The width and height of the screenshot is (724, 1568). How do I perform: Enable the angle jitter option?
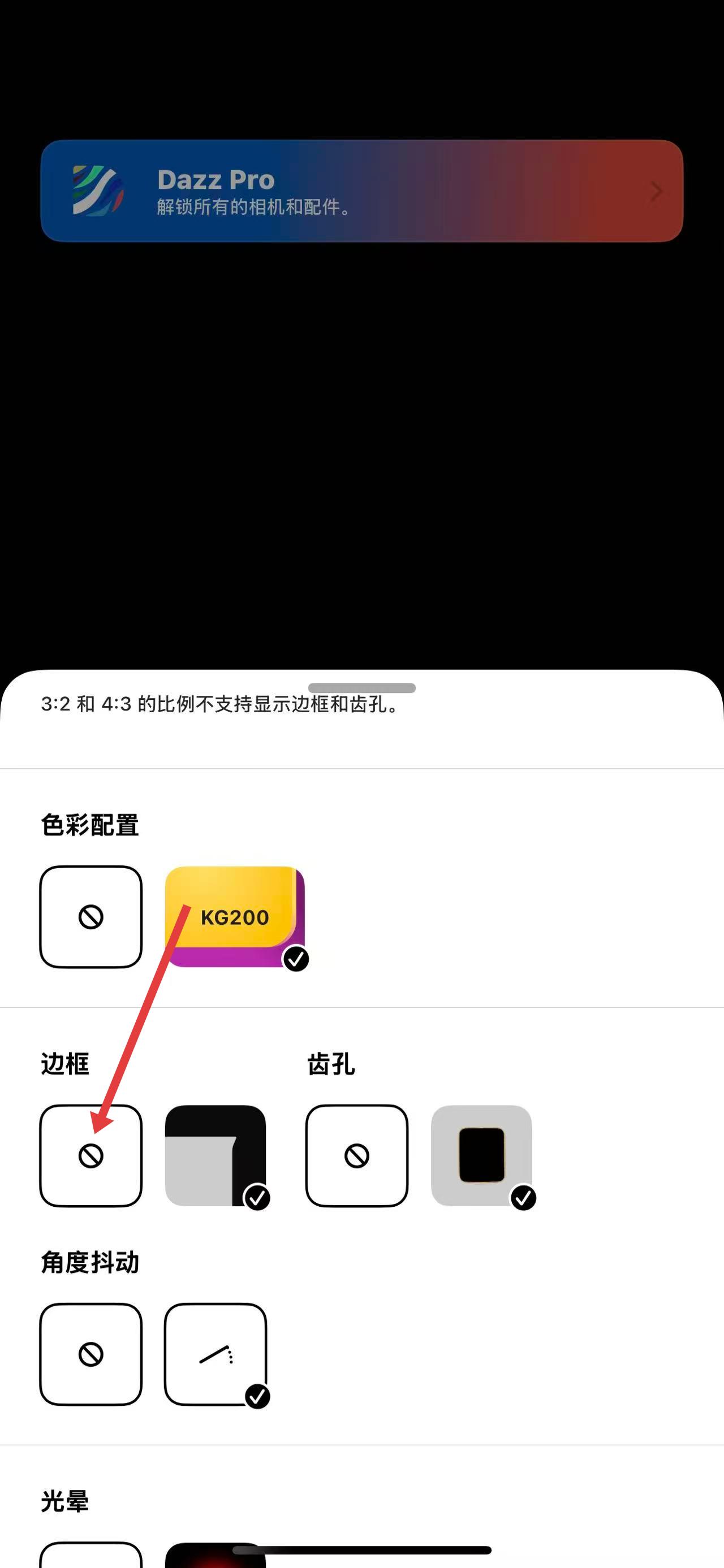point(216,1354)
